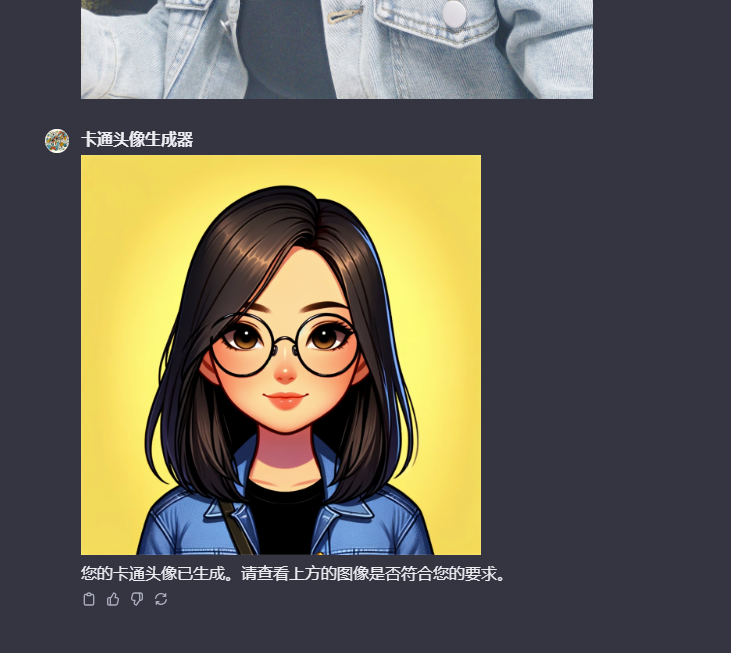
Task: Copy the generated response text
Action: point(89,599)
